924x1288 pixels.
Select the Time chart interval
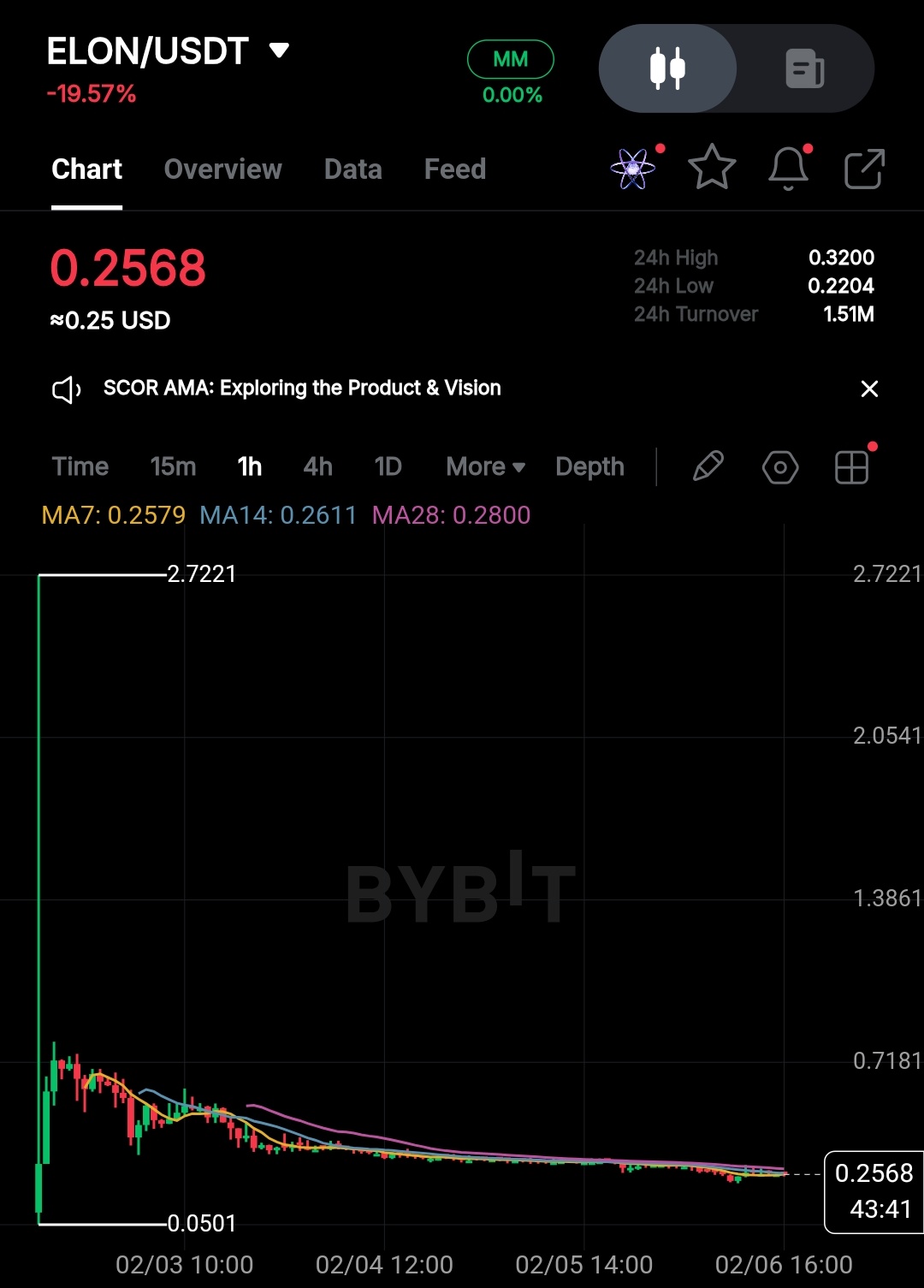tap(80, 466)
